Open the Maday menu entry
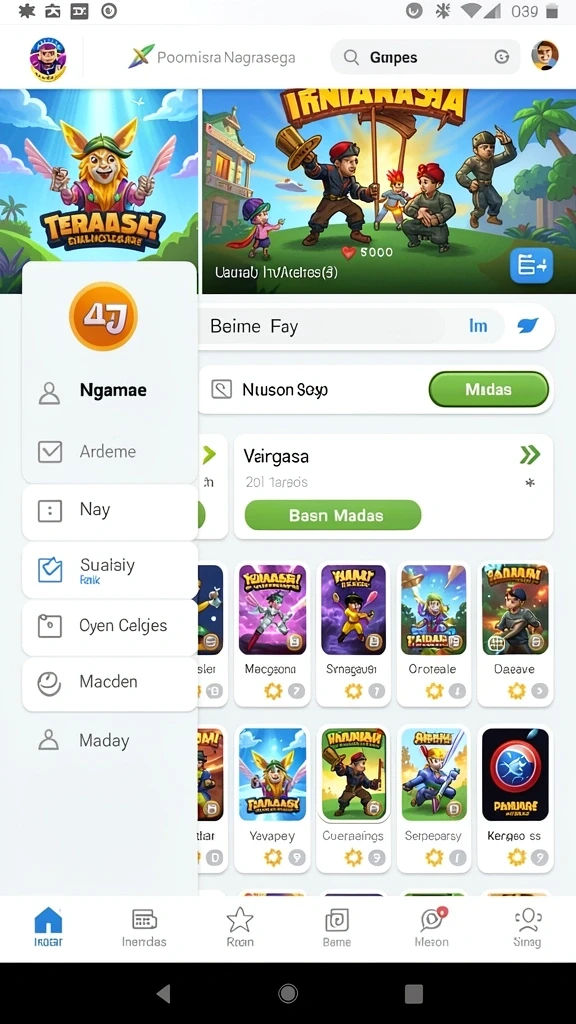Image resolution: width=576 pixels, height=1024 pixels. [110, 741]
